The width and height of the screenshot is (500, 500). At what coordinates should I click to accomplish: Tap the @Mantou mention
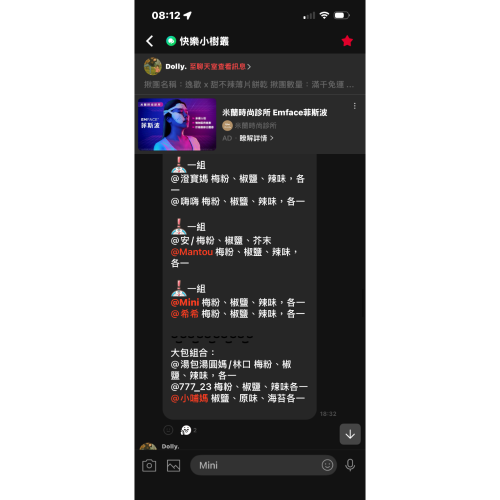pyautogui.click(x=192, y=252)
